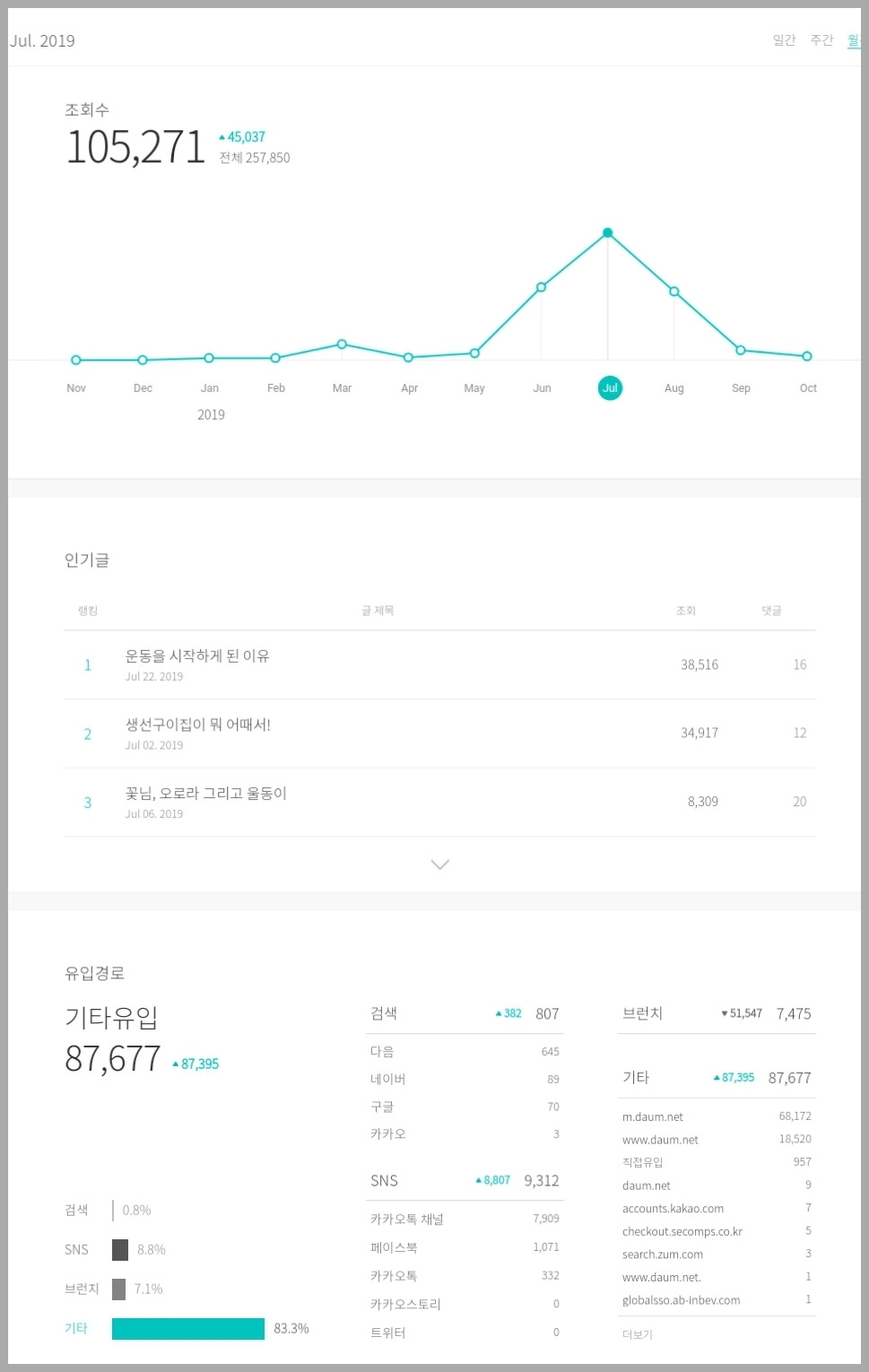The width and height of the screenshot is (869, 1372).
Task: Select the 월간 monthly view
Action: click(854, 40)
